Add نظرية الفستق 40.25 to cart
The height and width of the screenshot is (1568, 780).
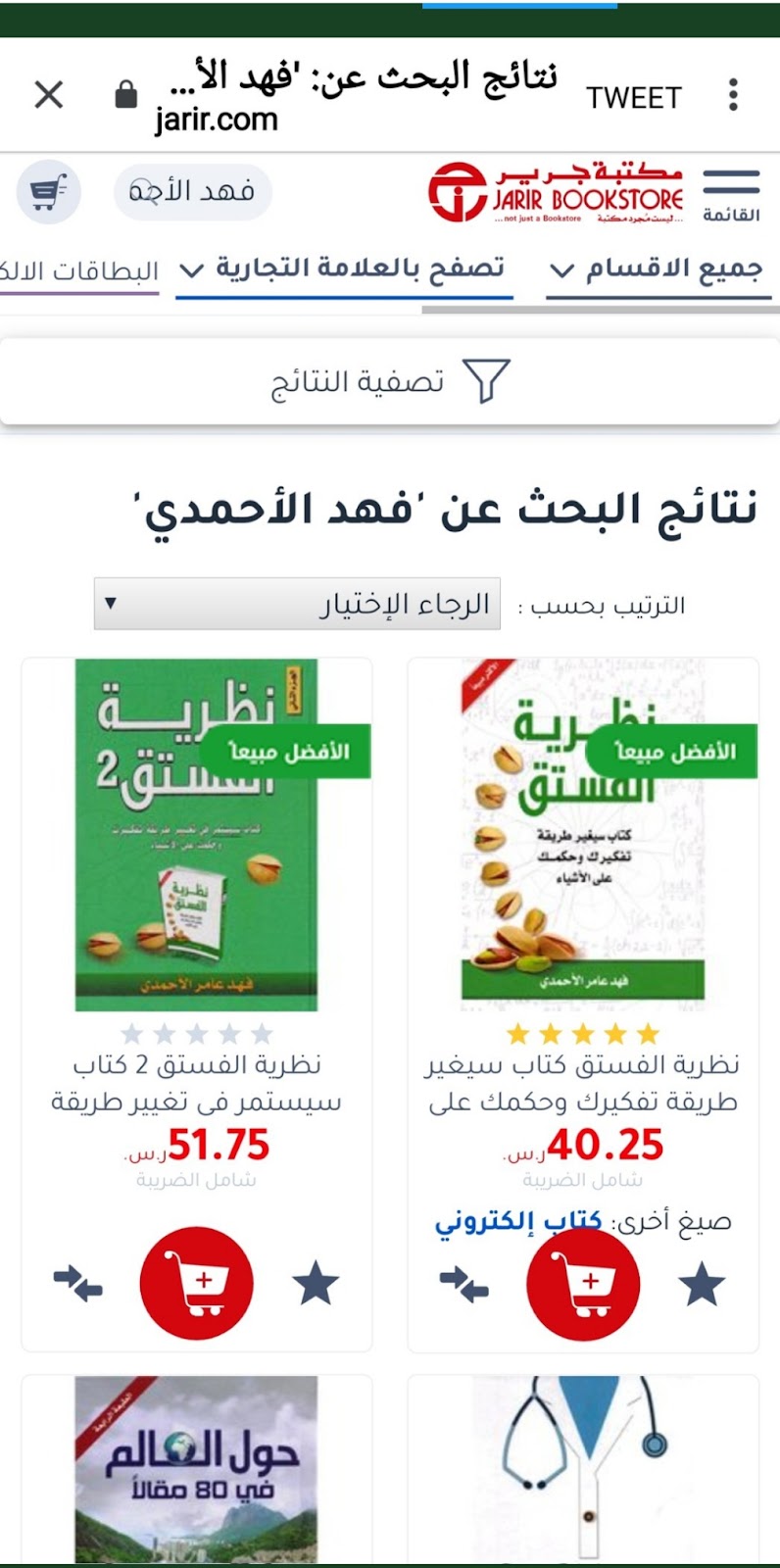click(583, 1283)
